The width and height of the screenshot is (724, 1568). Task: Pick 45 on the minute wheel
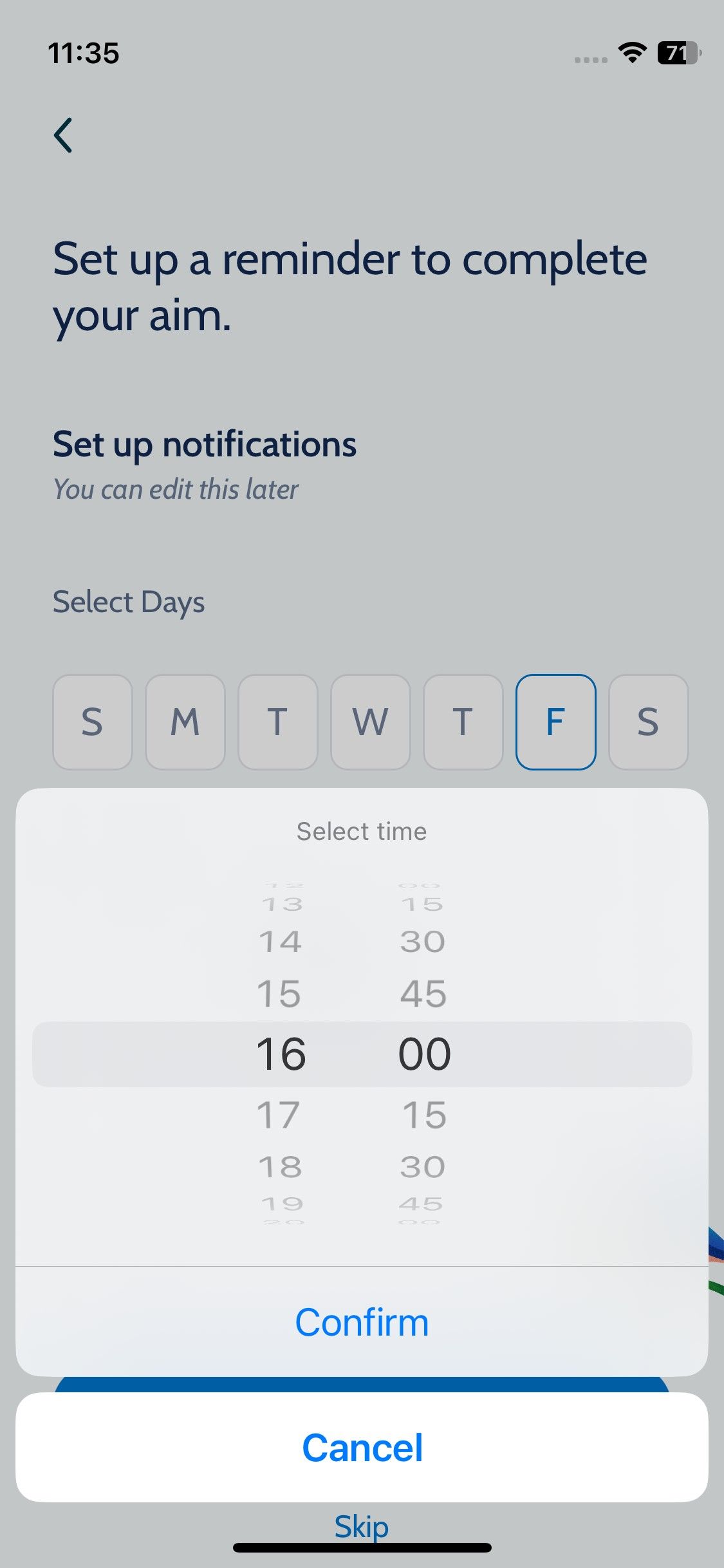pyautogui.click(x=424, y=992)
